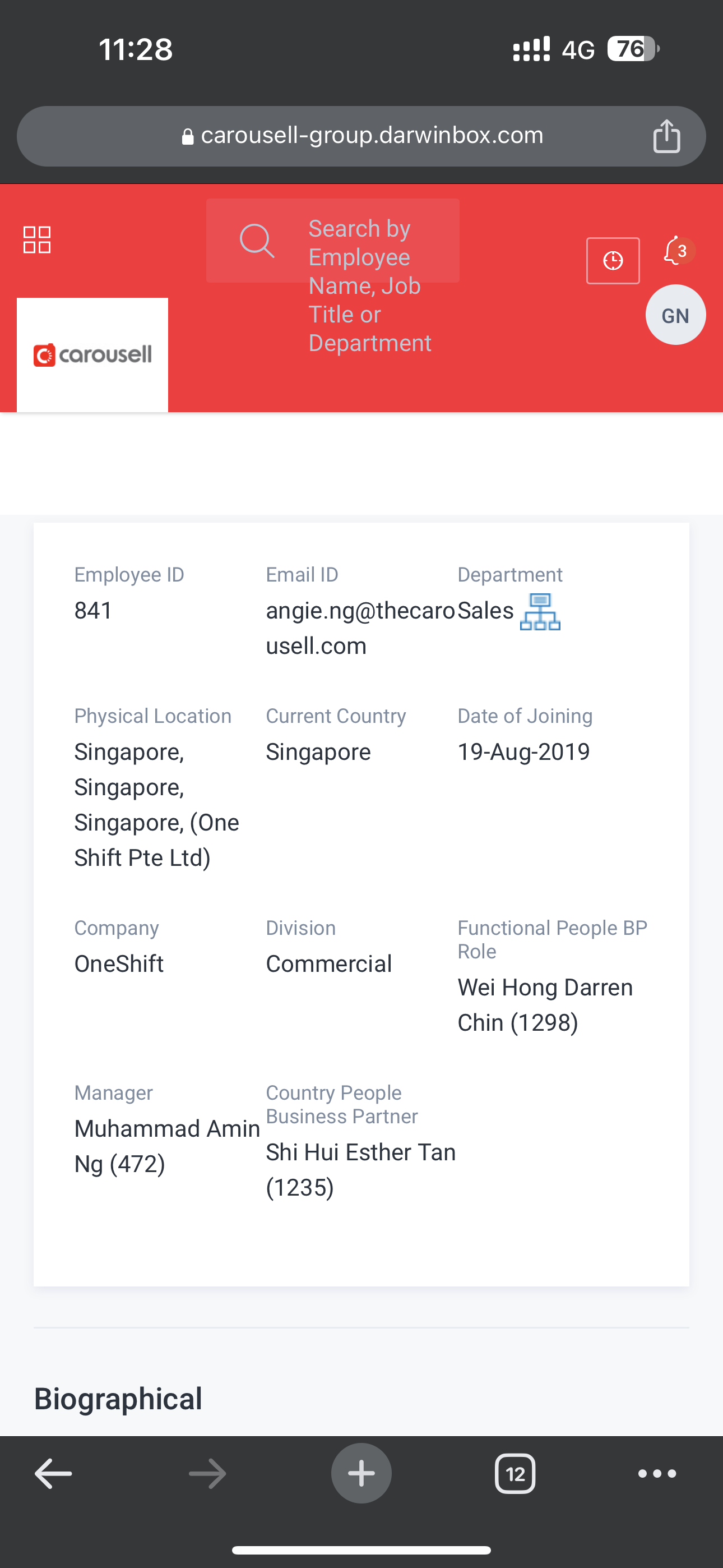
Task: Share the page from address bar
Action: click(666, 136)
